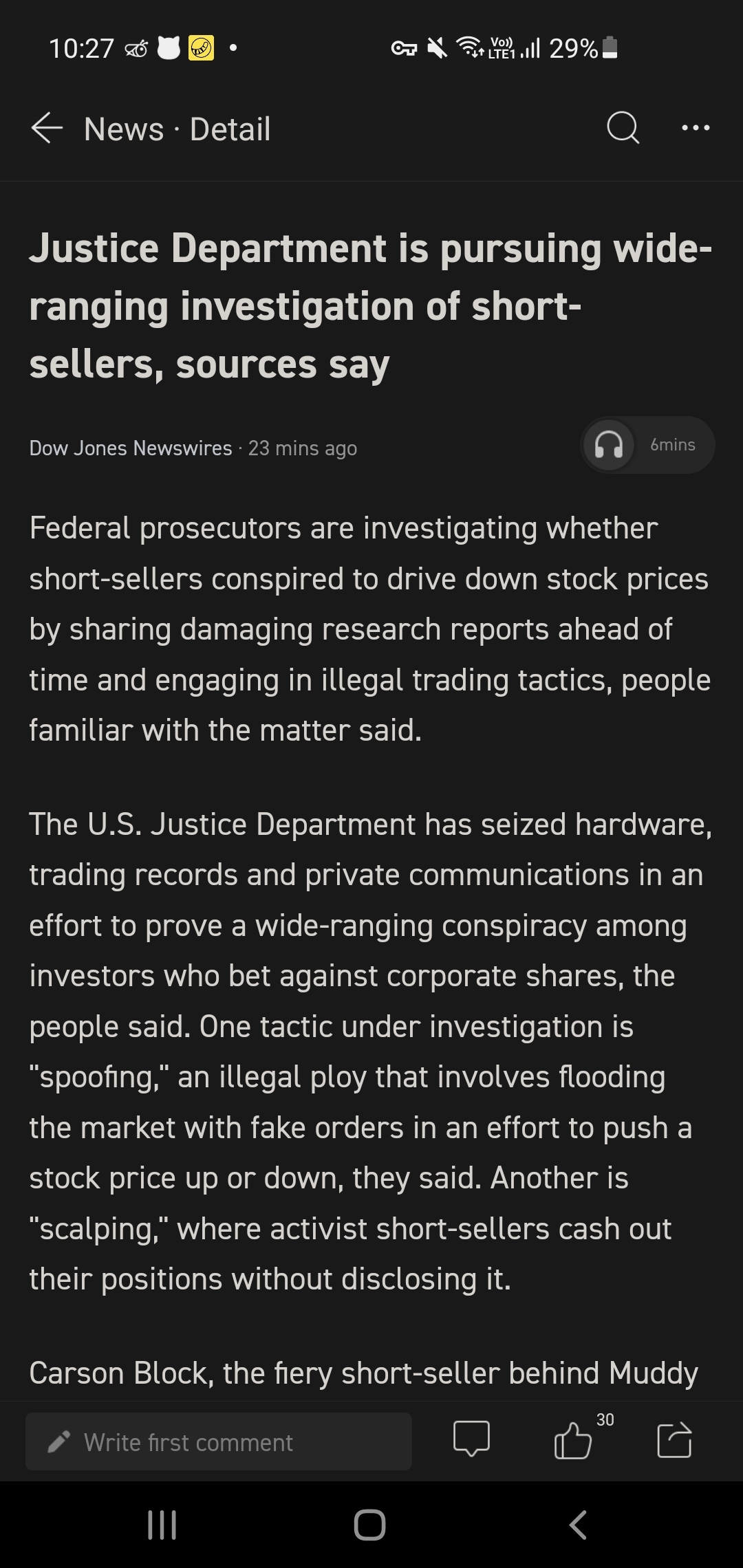Screen dimensions: 743x1568
Task: Open the comments bubble icon
Action: click(x=471, y=1439)
